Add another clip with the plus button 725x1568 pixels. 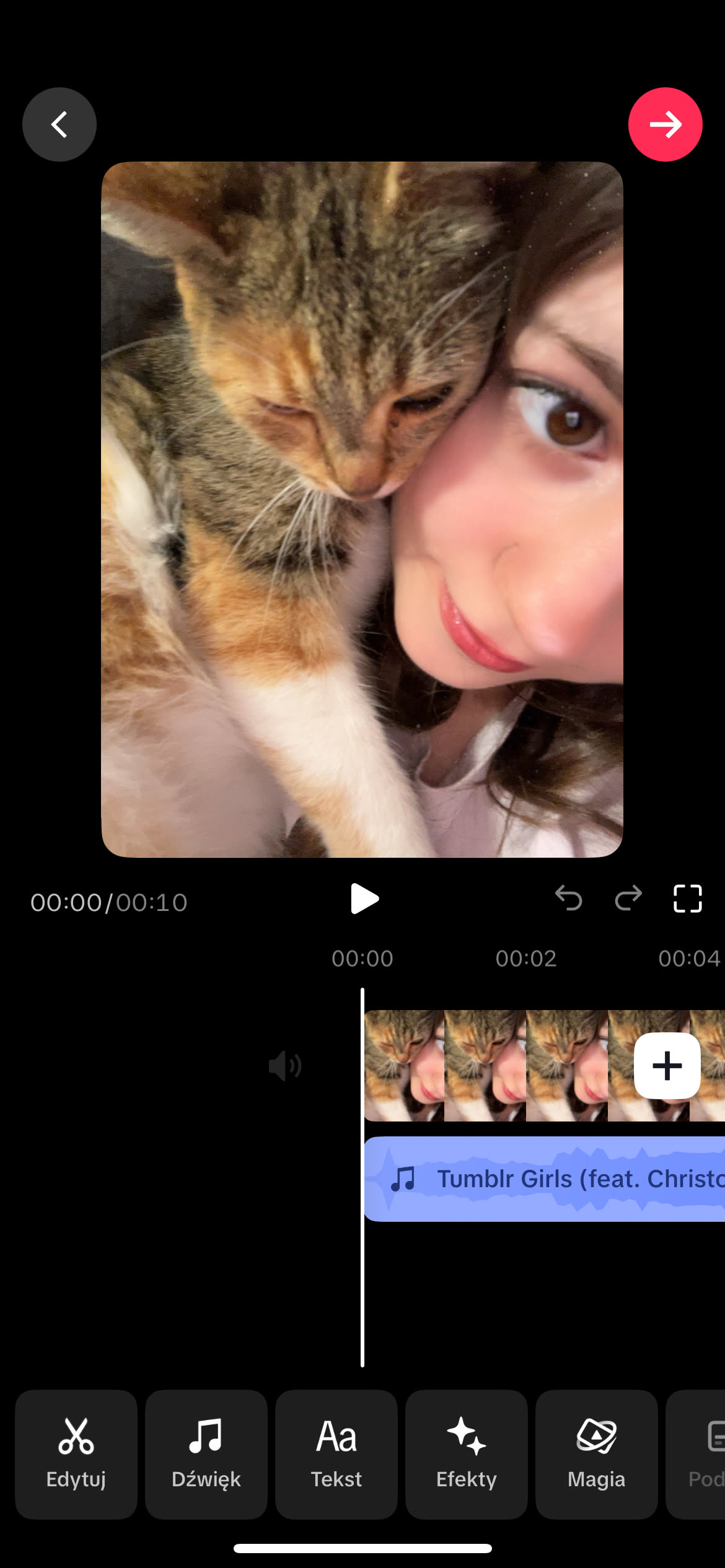pos(667,1066)
